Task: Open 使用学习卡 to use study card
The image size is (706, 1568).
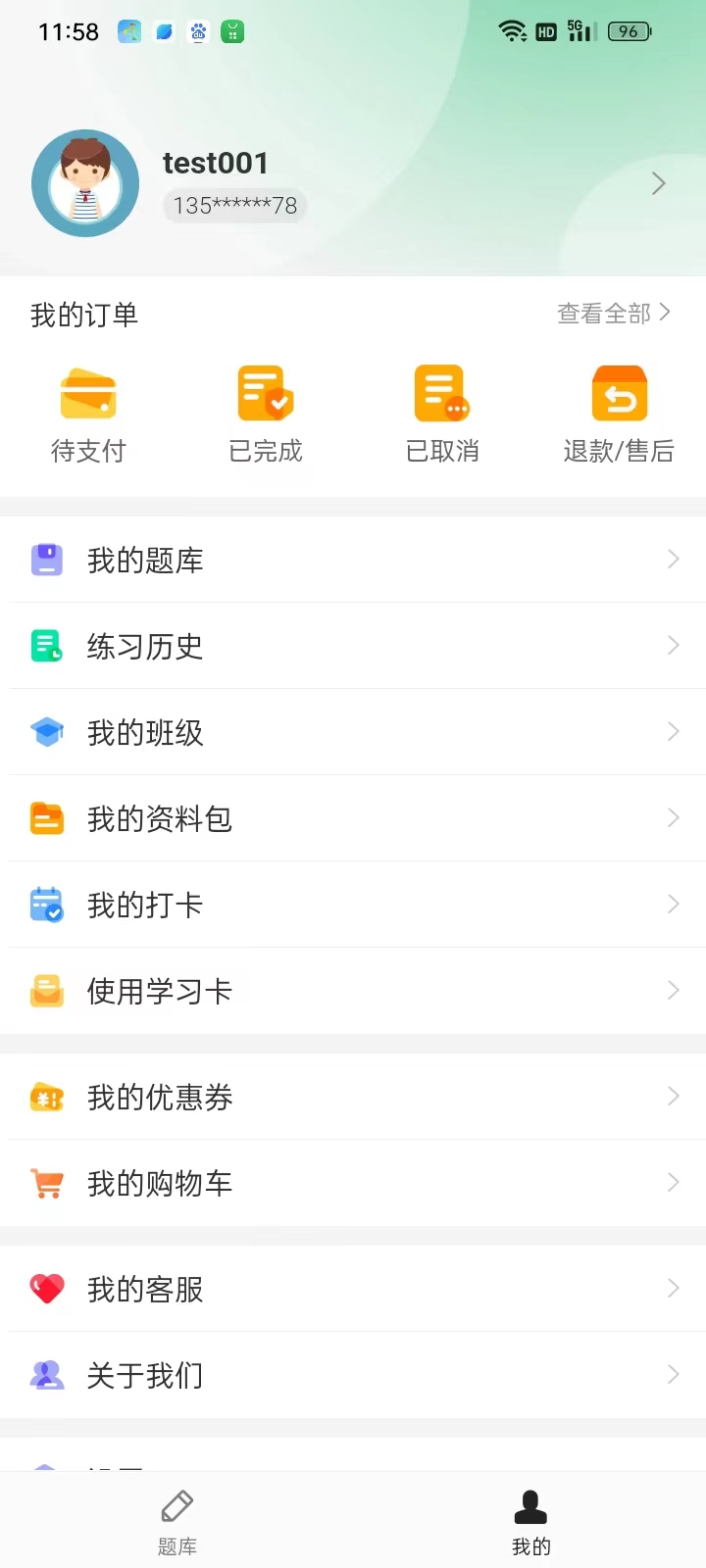Action: (x=353, y=991)
